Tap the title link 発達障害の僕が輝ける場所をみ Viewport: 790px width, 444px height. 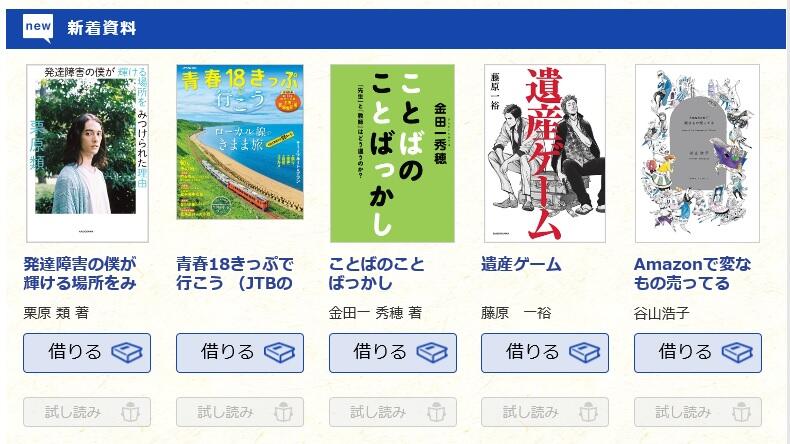point(79,274)
